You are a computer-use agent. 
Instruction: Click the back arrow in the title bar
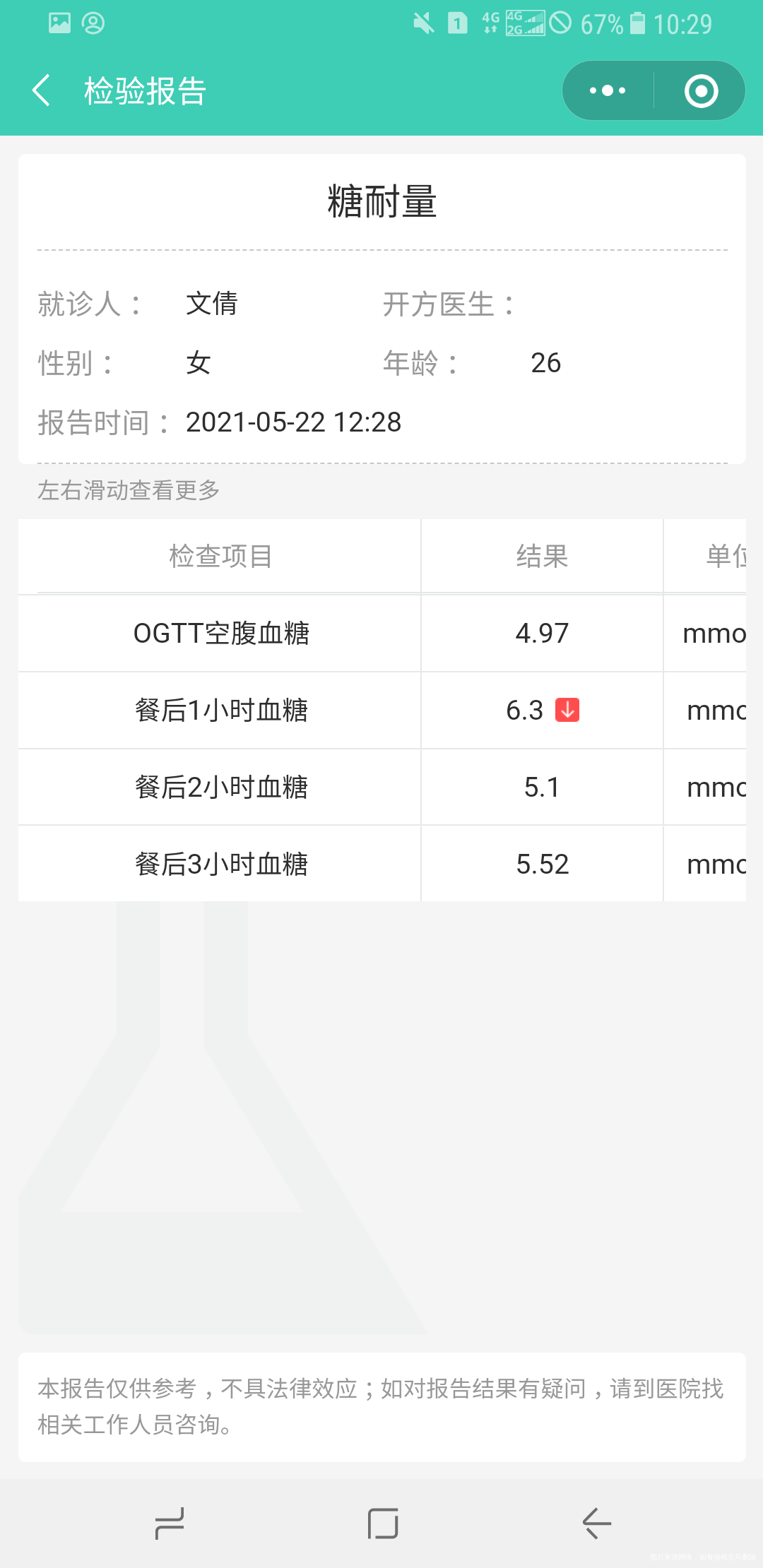coord(41,90)
